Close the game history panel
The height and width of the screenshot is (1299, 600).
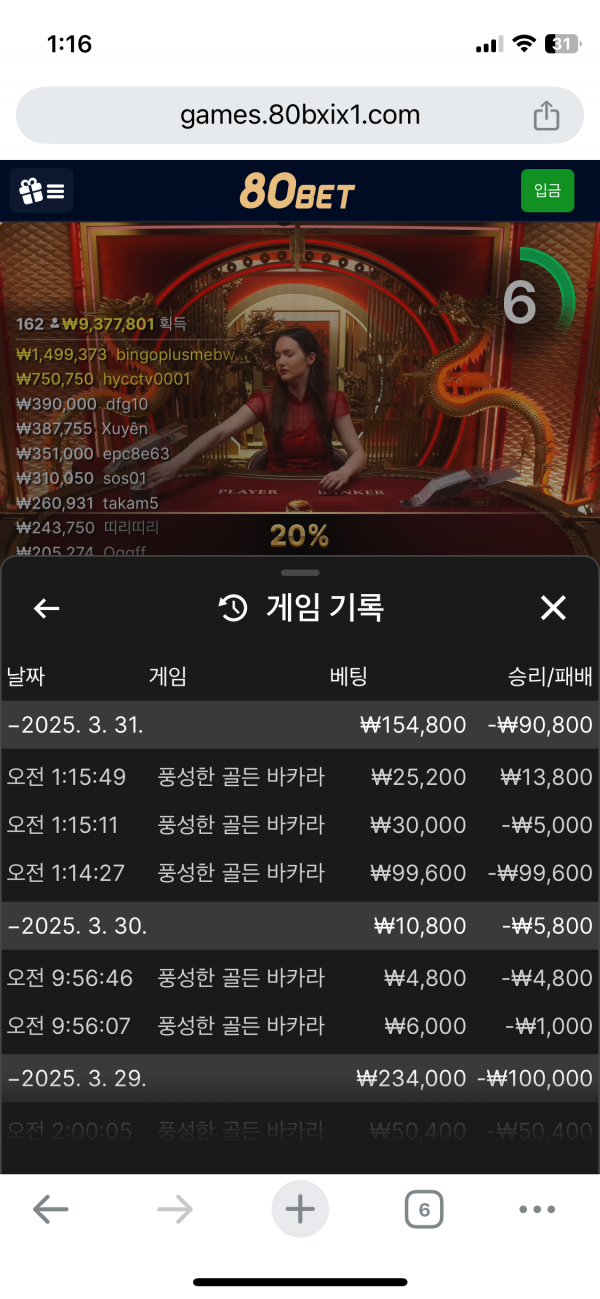click(553, 607)
